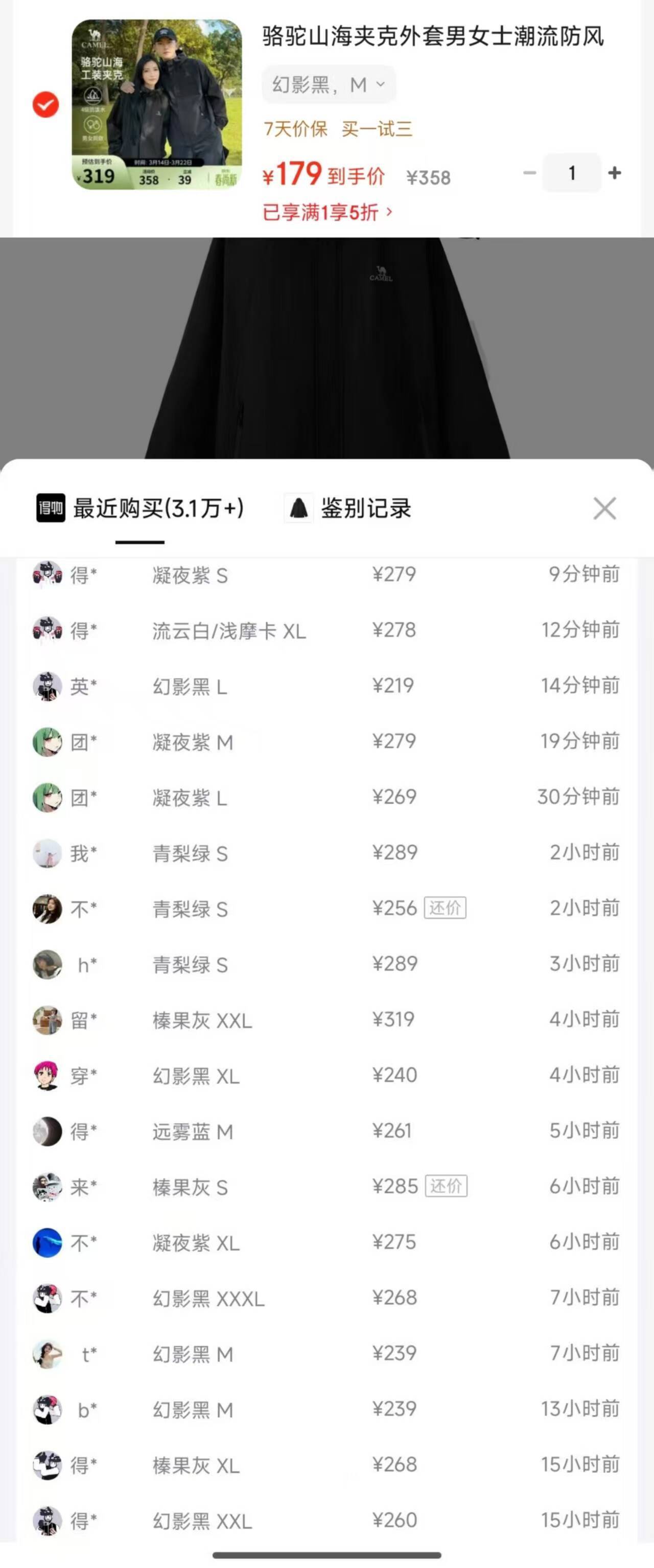Click the moon avatar beside 远雾蓝 M purchase

click(x=48, y=1131)
